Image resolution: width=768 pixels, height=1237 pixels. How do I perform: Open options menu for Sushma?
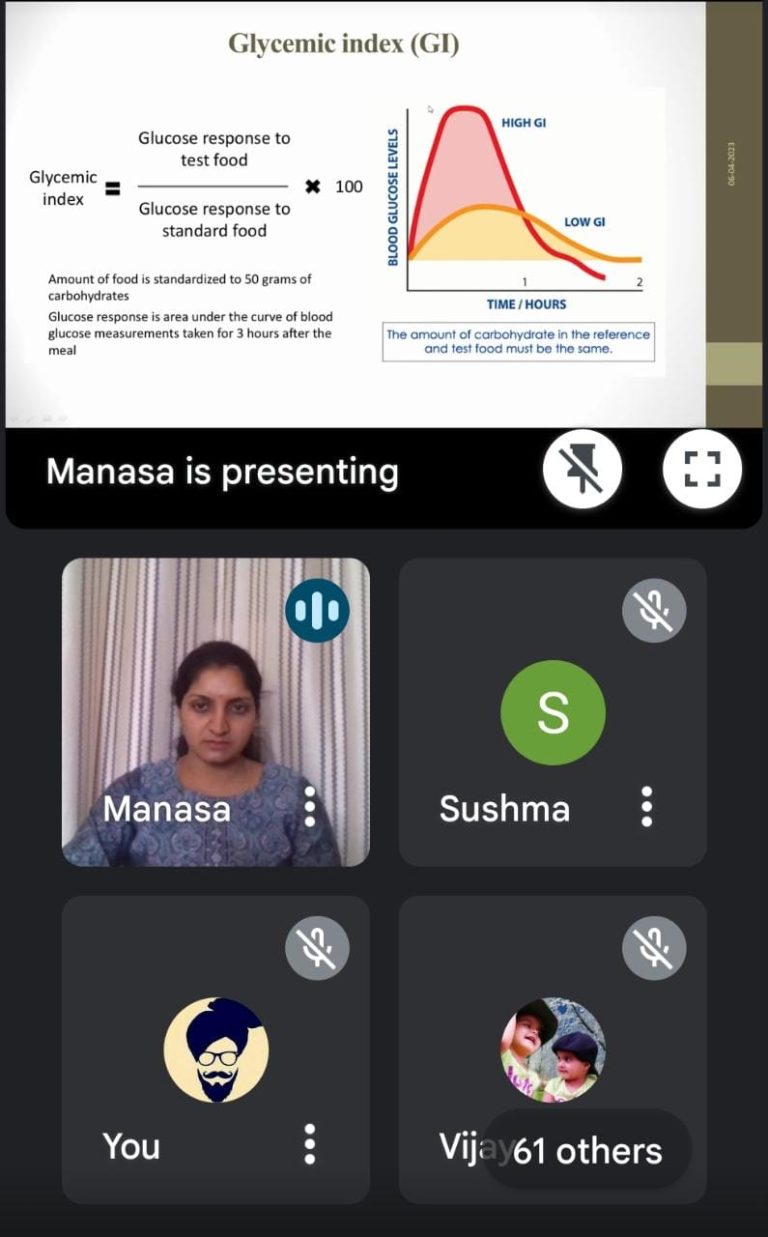pos(647,806)
